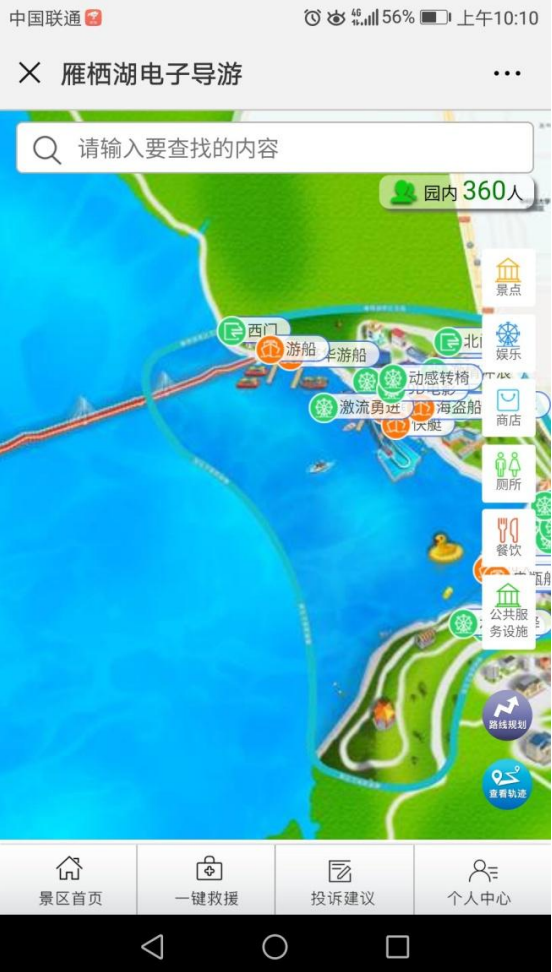
Task: Open 查看轨迹 track viewer
Action: [x=507, y=784]
